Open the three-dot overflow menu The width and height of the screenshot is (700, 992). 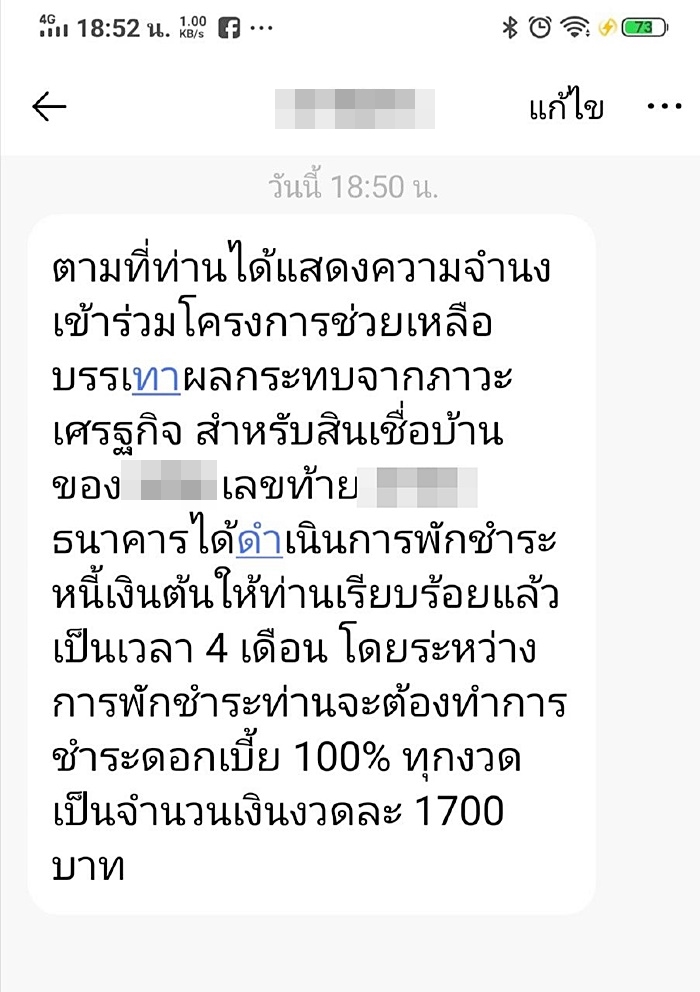coord(664,107)
